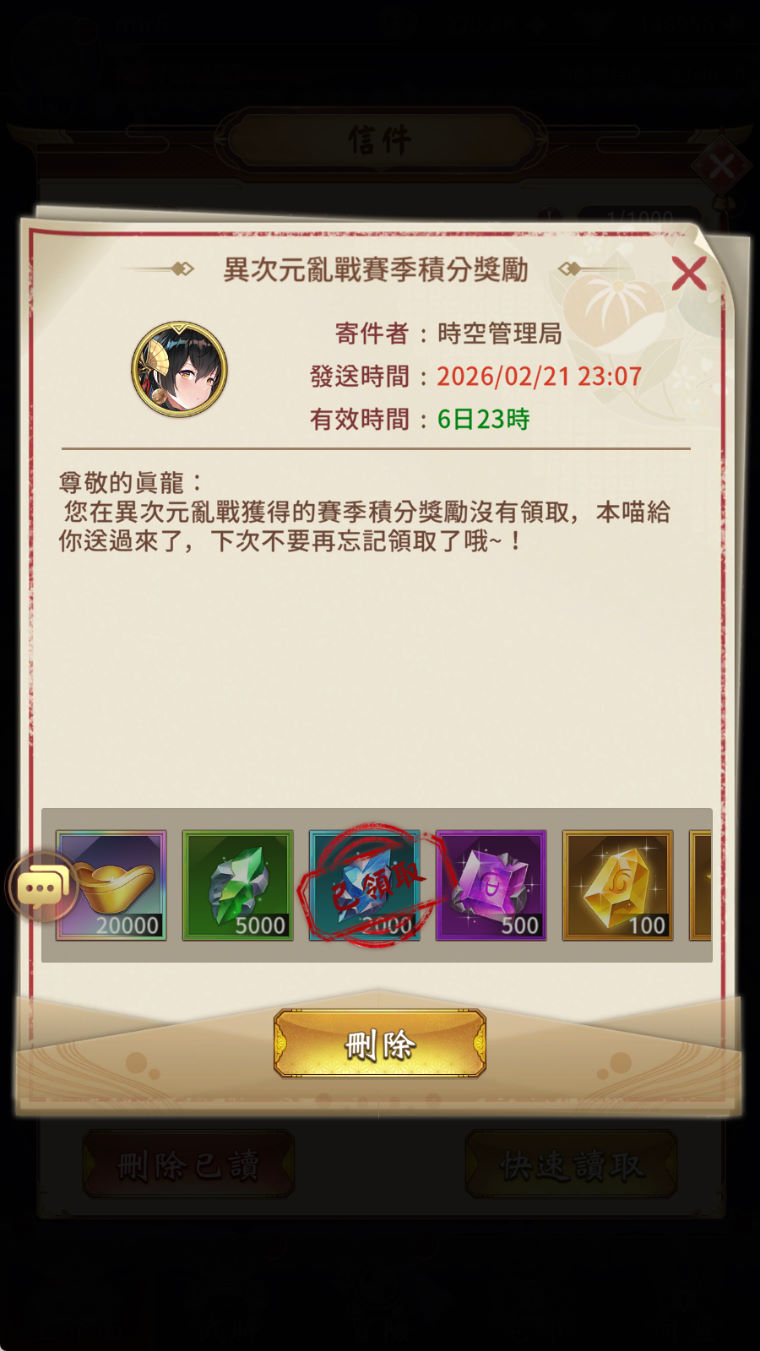Close the mail letter with red X
Screen dimensions: 760x1351
(688, 273)
